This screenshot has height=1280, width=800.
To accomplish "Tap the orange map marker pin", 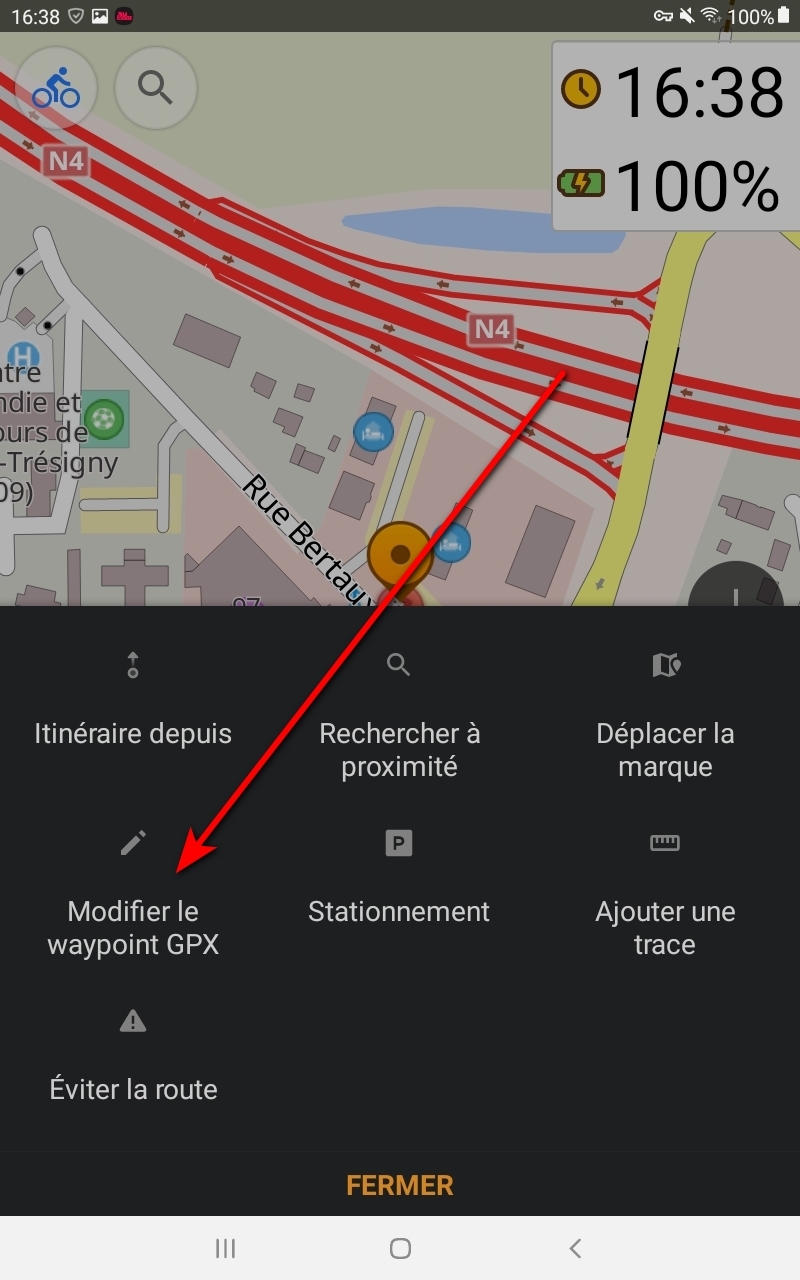I will point(400,553).
